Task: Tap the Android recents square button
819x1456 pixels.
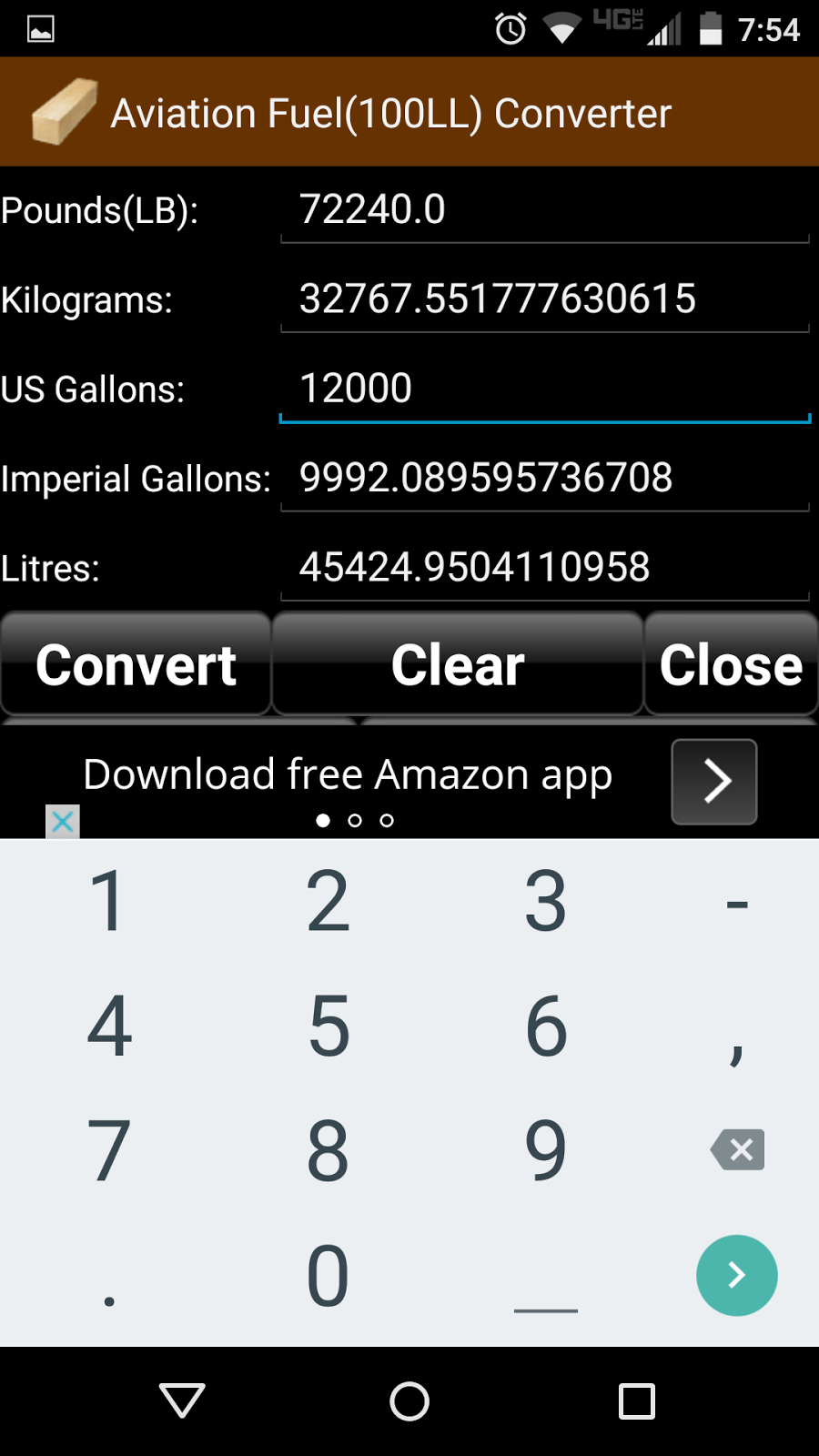Action: coord(636,1402)
